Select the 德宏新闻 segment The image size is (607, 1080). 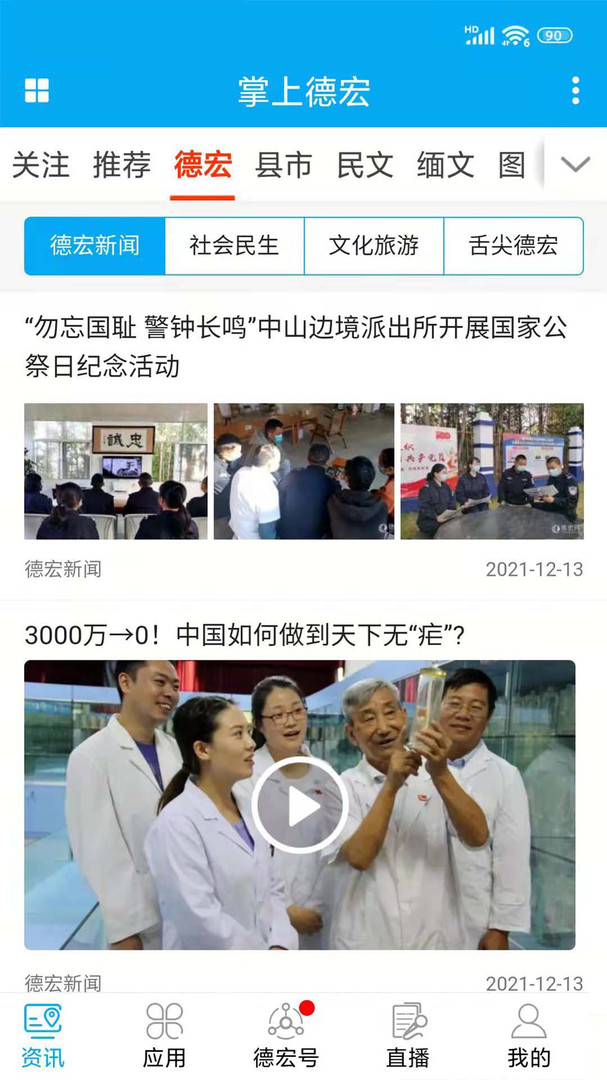click(95, 246)
